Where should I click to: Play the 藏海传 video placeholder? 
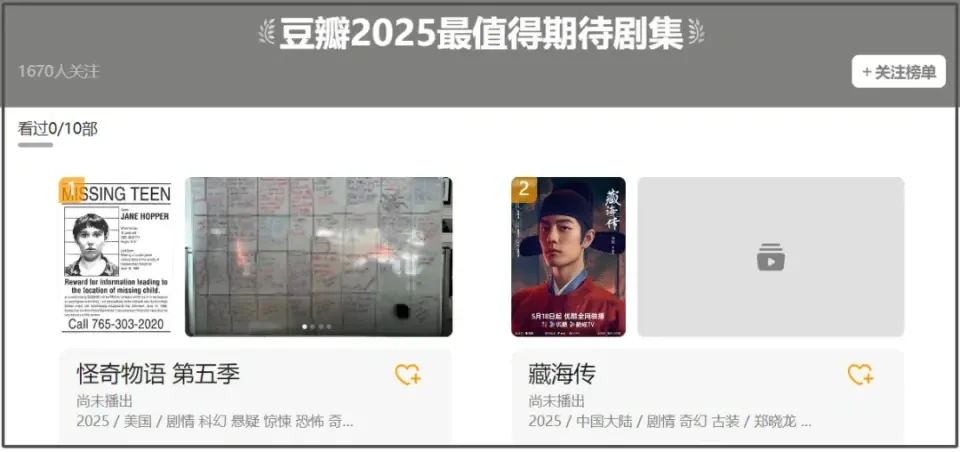pyautogui.click(x=770, y=257)
